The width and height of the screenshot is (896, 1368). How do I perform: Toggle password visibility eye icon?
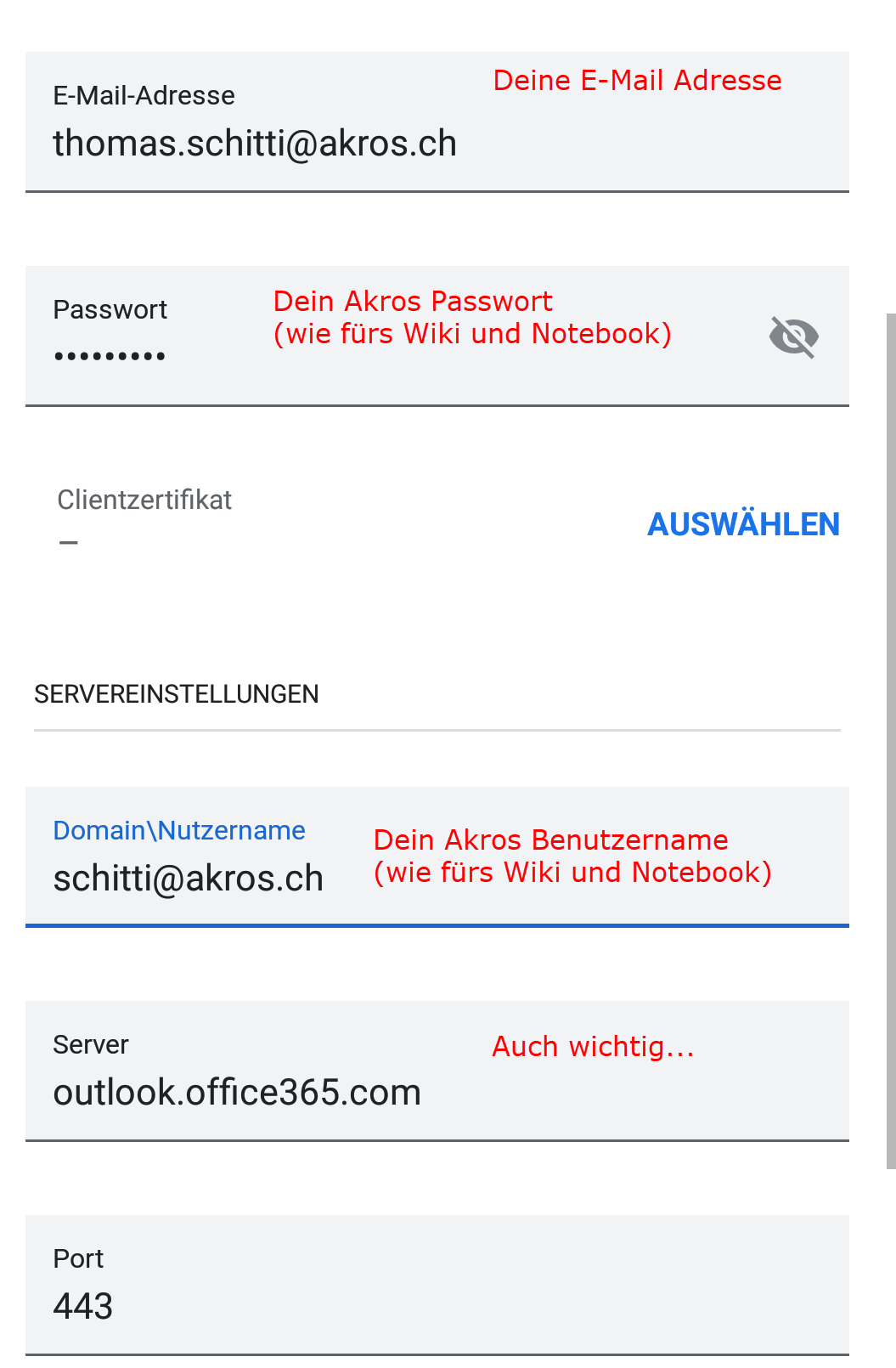(793, 336)
